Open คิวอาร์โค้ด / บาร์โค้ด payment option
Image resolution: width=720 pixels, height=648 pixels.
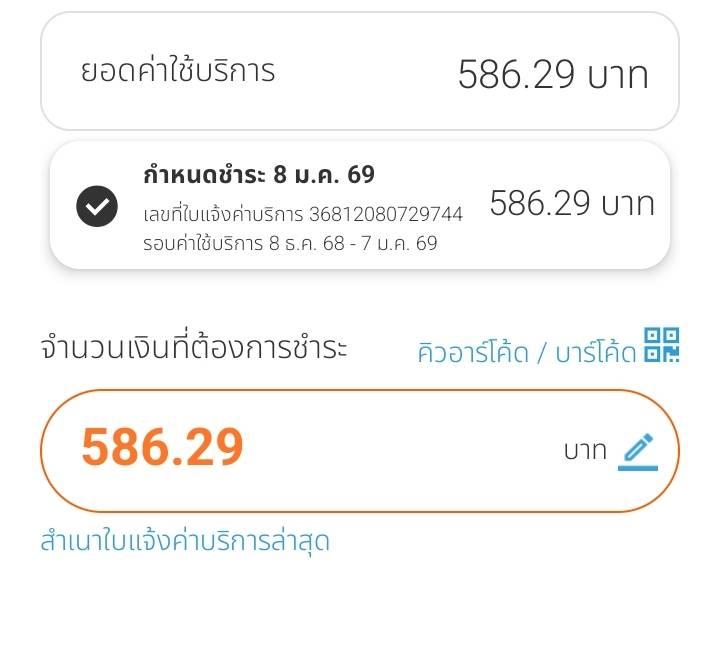(x=547, y=351)
